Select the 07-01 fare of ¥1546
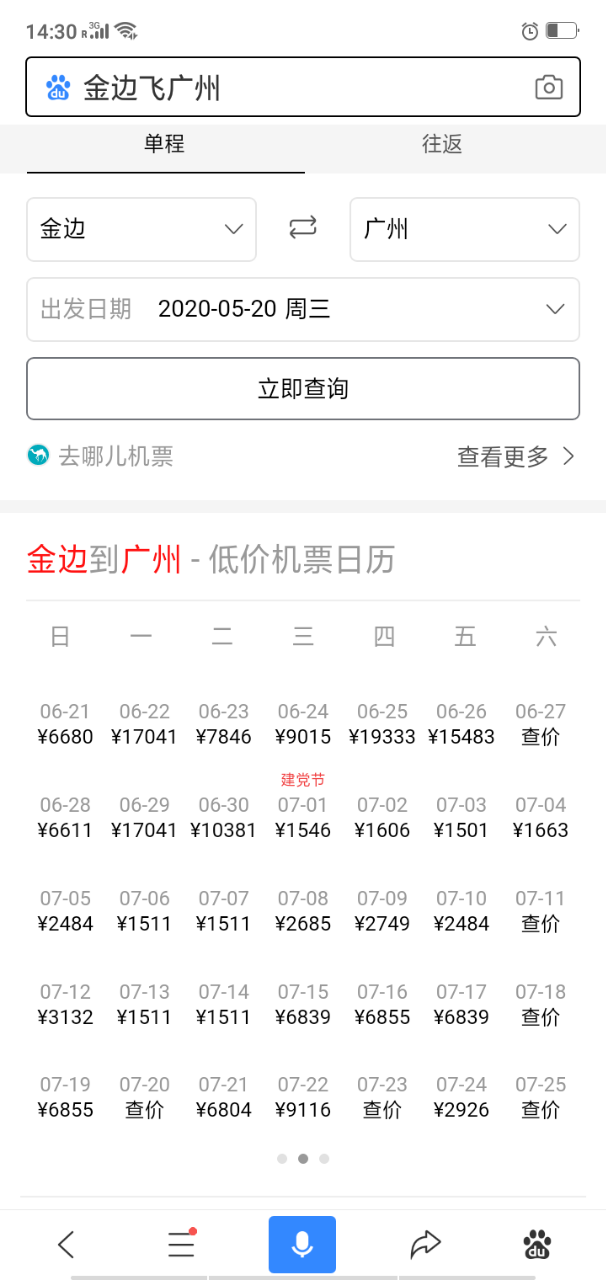 [303, 817]
